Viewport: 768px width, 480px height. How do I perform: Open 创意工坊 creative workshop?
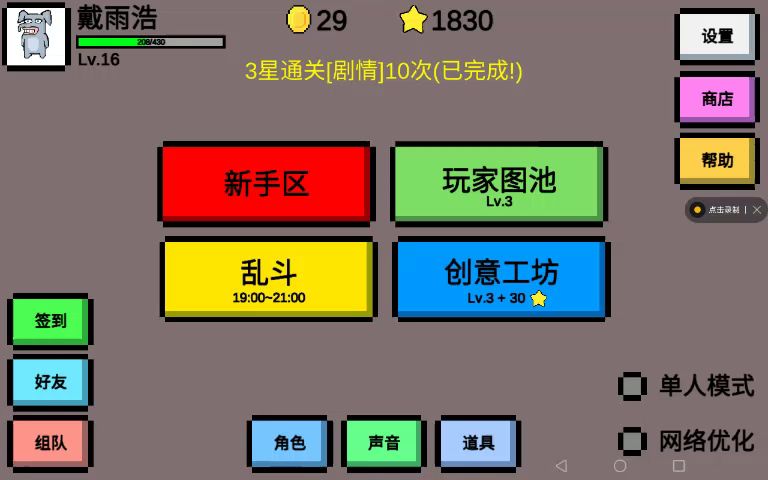pos(500,278)
